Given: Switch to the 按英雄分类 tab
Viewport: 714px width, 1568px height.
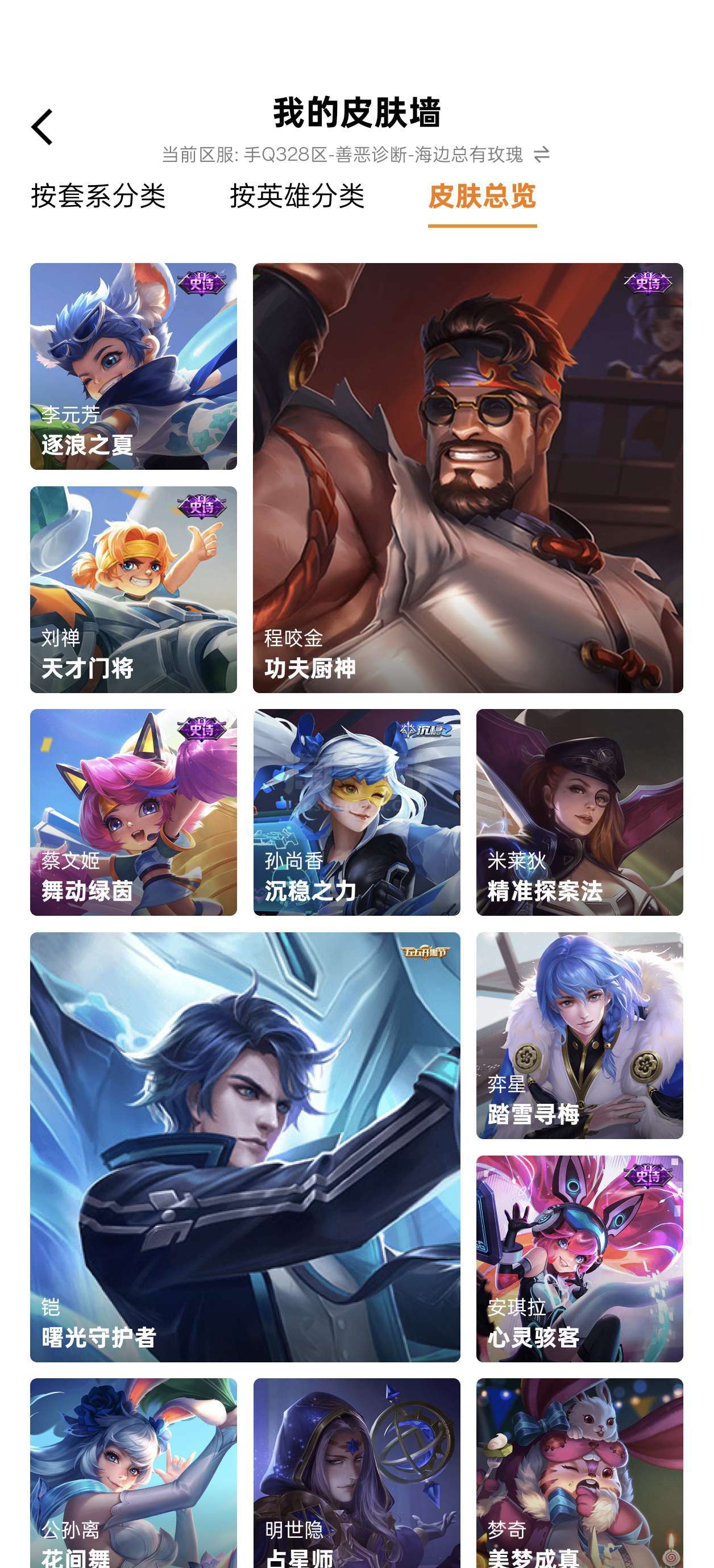Looking at the screenshot, I should coord(297,196).
